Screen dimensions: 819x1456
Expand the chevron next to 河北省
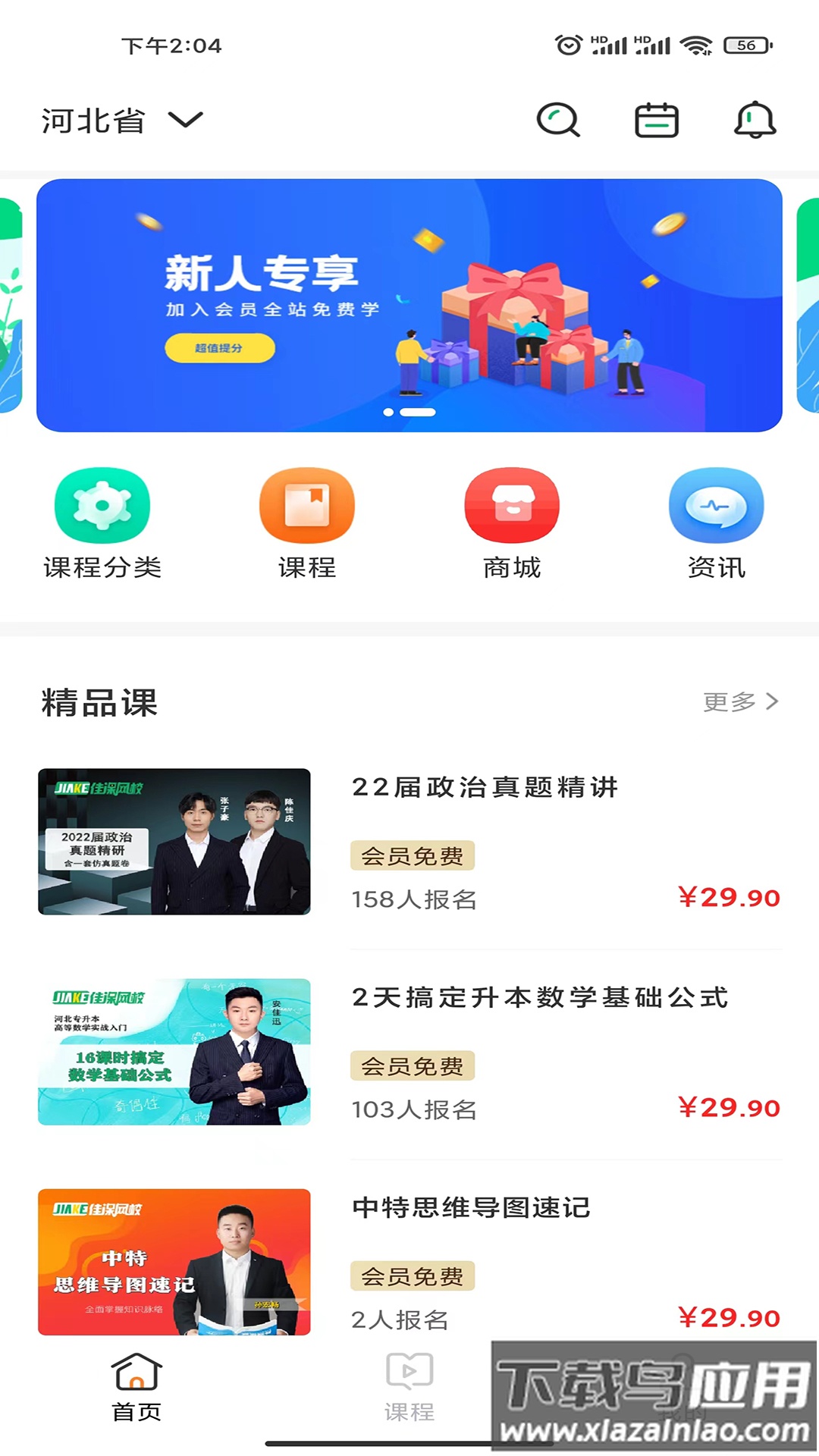(x=186, y=121)
